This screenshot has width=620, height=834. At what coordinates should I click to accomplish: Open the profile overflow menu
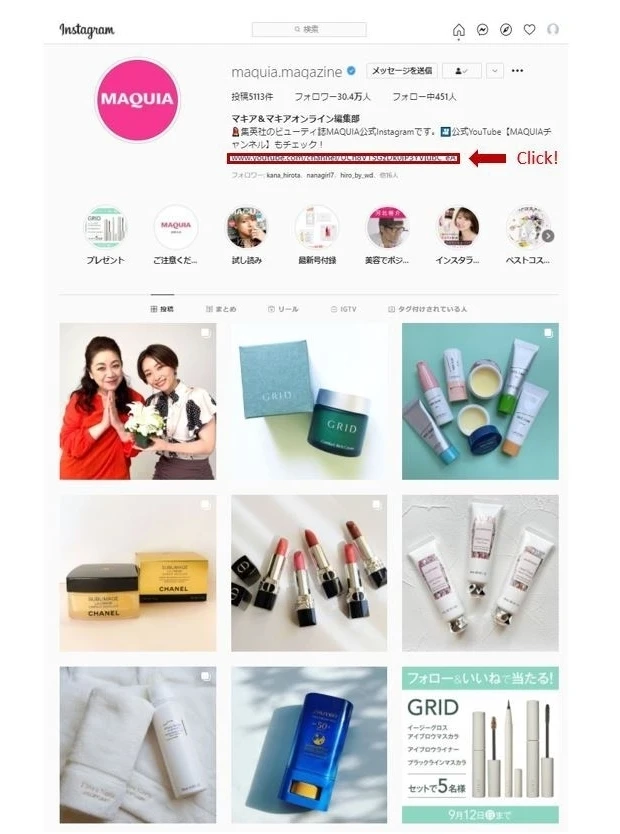point(517,71)
